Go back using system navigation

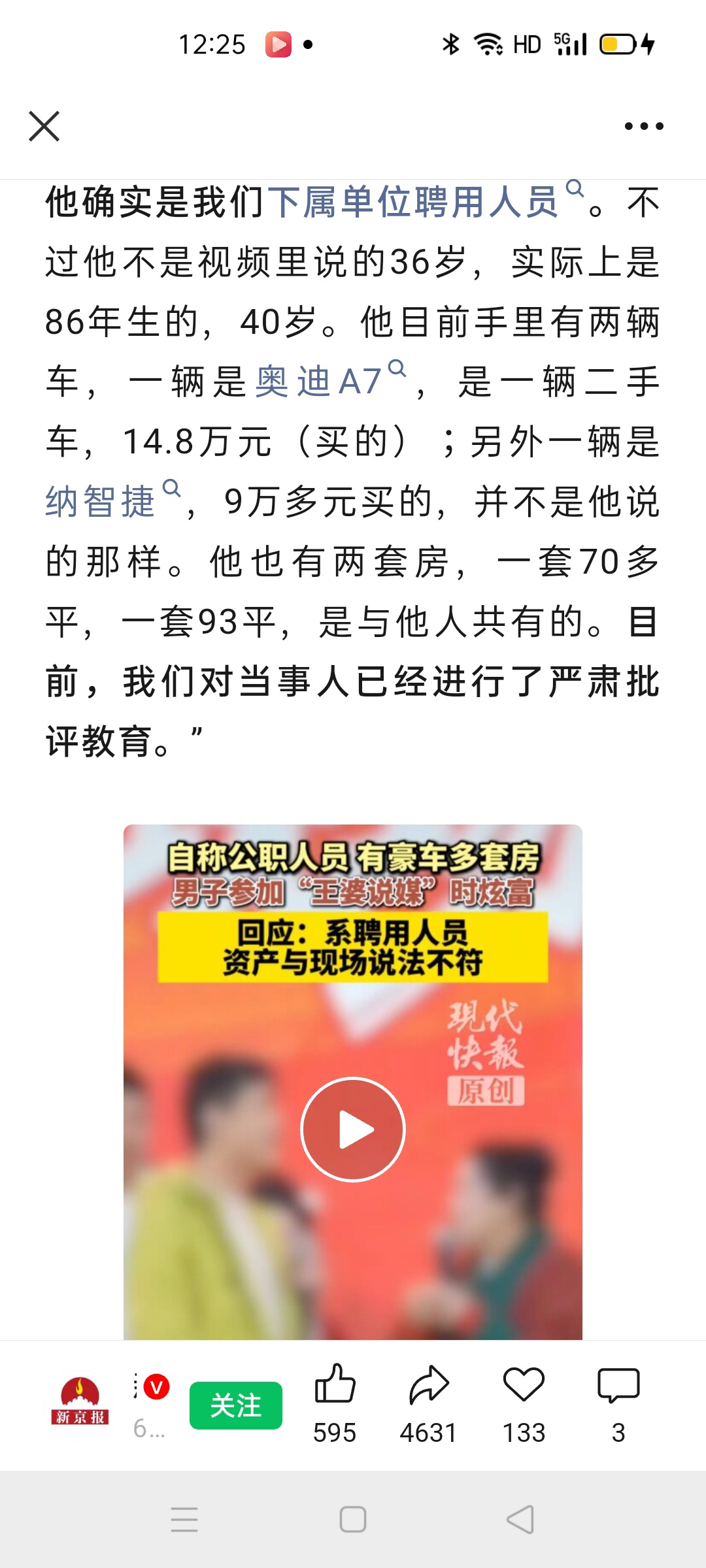click(521, 1520)
